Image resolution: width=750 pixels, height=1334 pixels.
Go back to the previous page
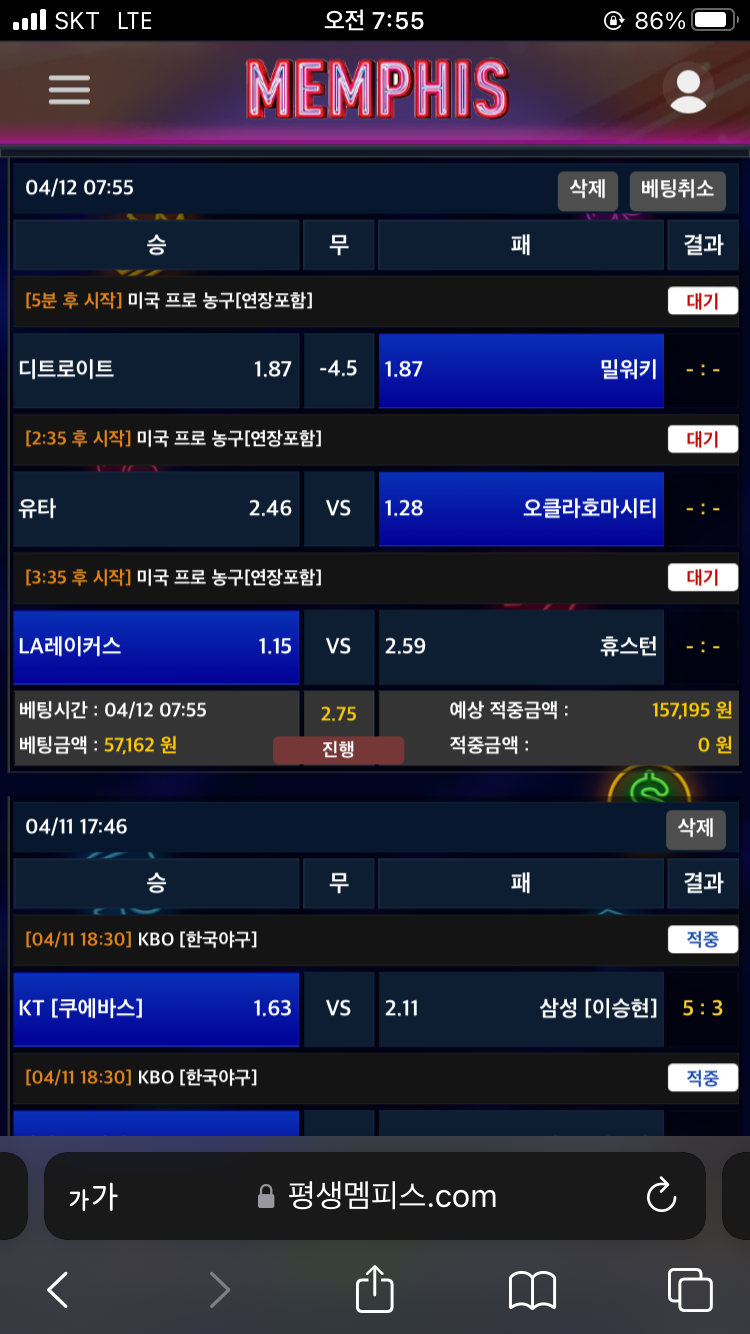click(x=58, y=1290)
